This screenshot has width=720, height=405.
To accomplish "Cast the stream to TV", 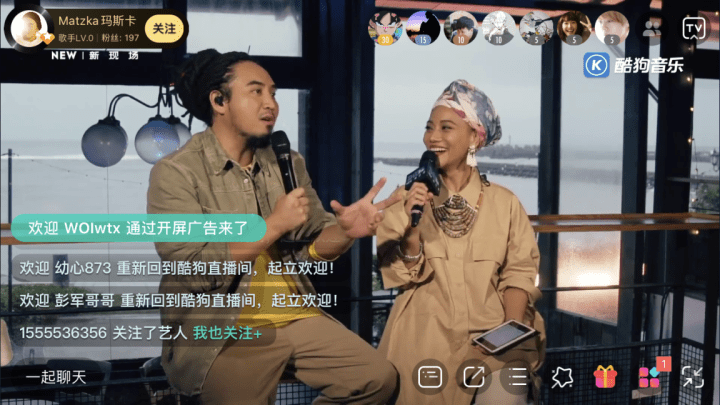I will tap(693, 28).
